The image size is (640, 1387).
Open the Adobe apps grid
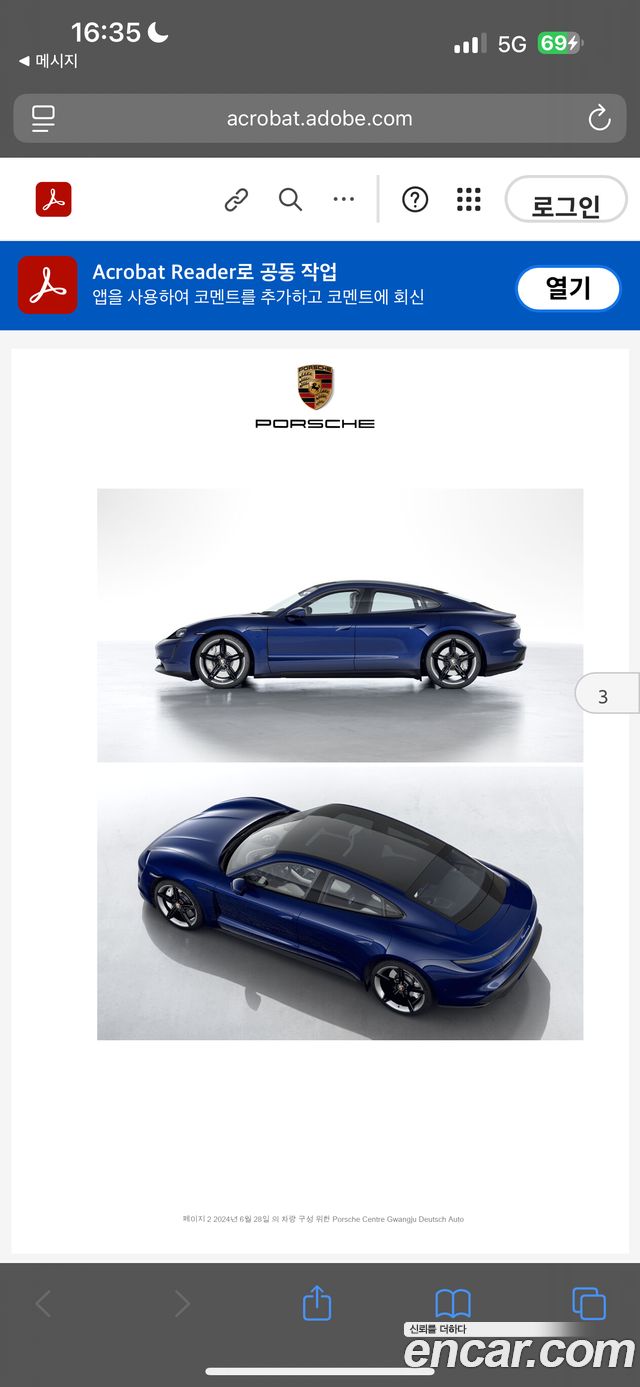tap(469, 200)
